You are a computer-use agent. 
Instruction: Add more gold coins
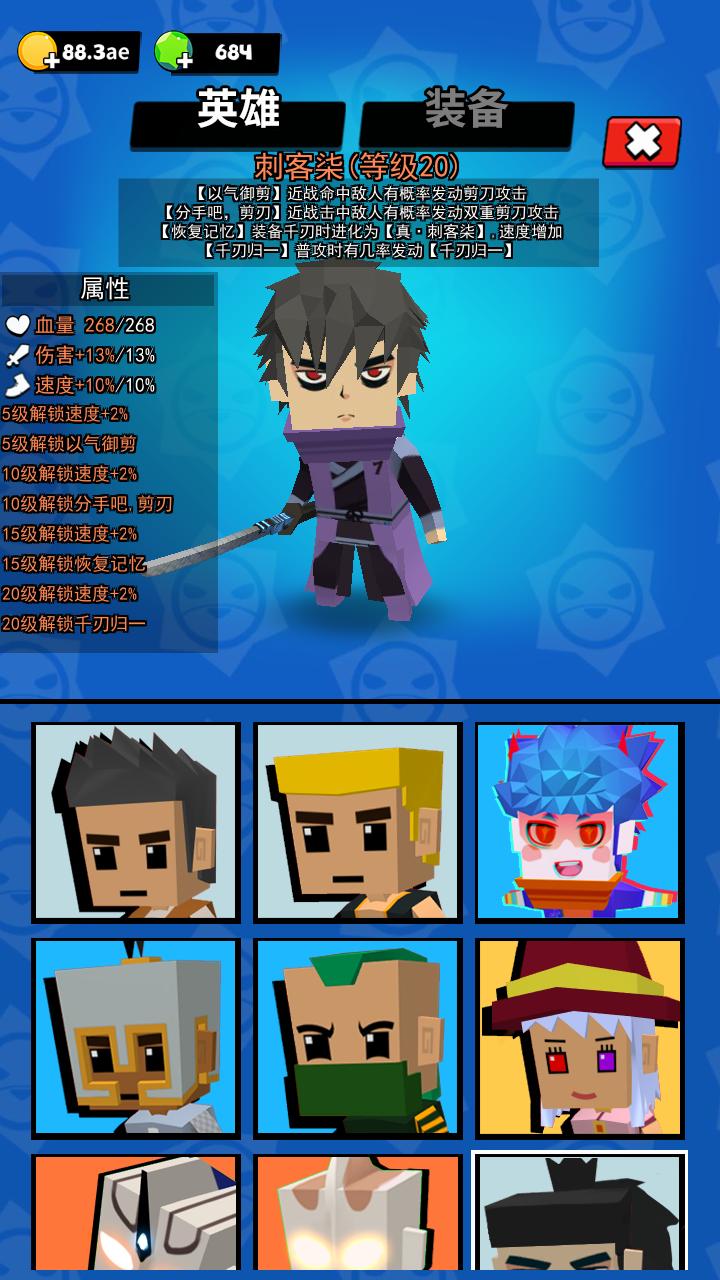pyautogui.click(x=40, y=53)
